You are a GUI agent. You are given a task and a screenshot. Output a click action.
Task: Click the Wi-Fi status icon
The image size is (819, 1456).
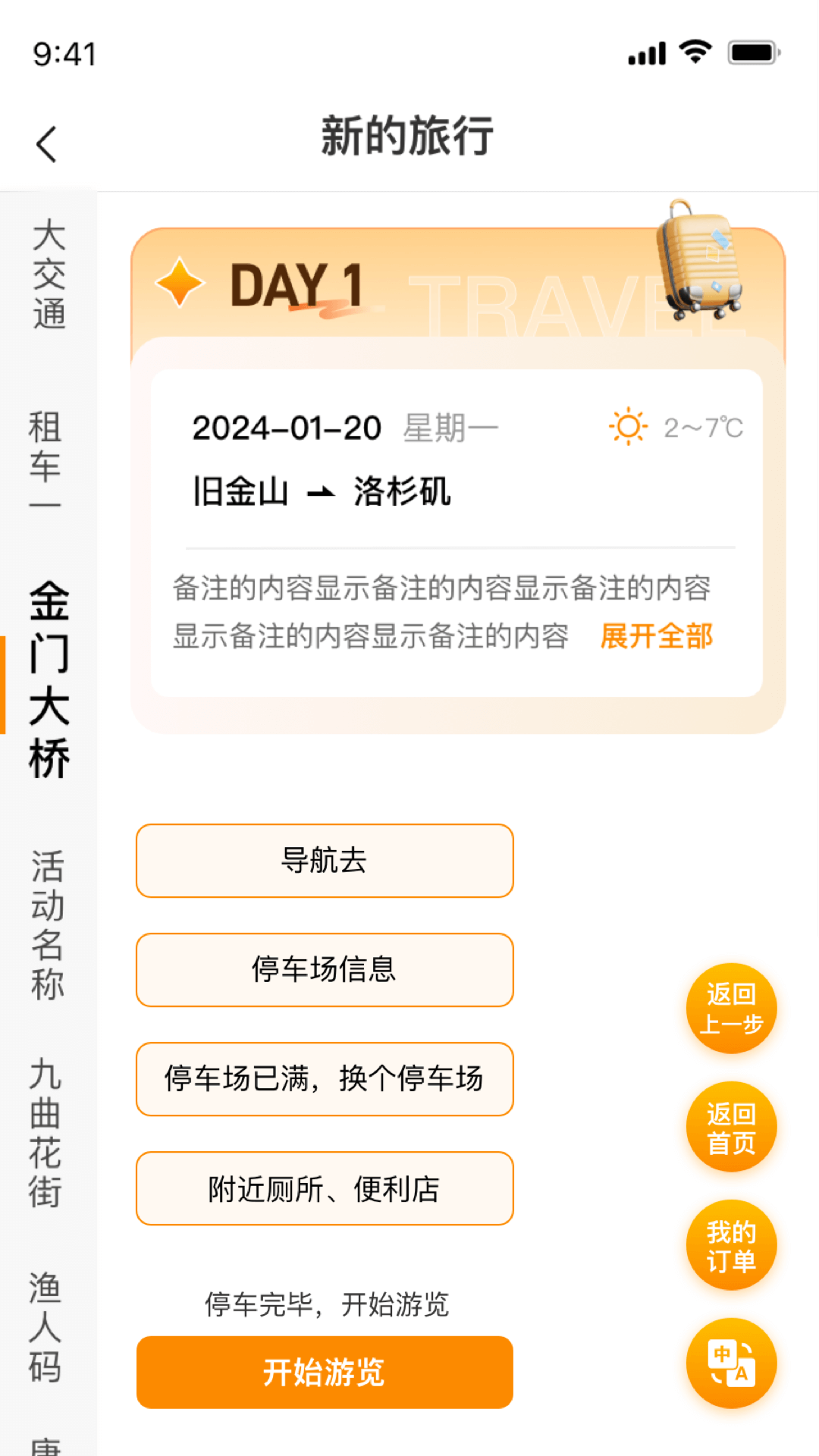(693, 52)
